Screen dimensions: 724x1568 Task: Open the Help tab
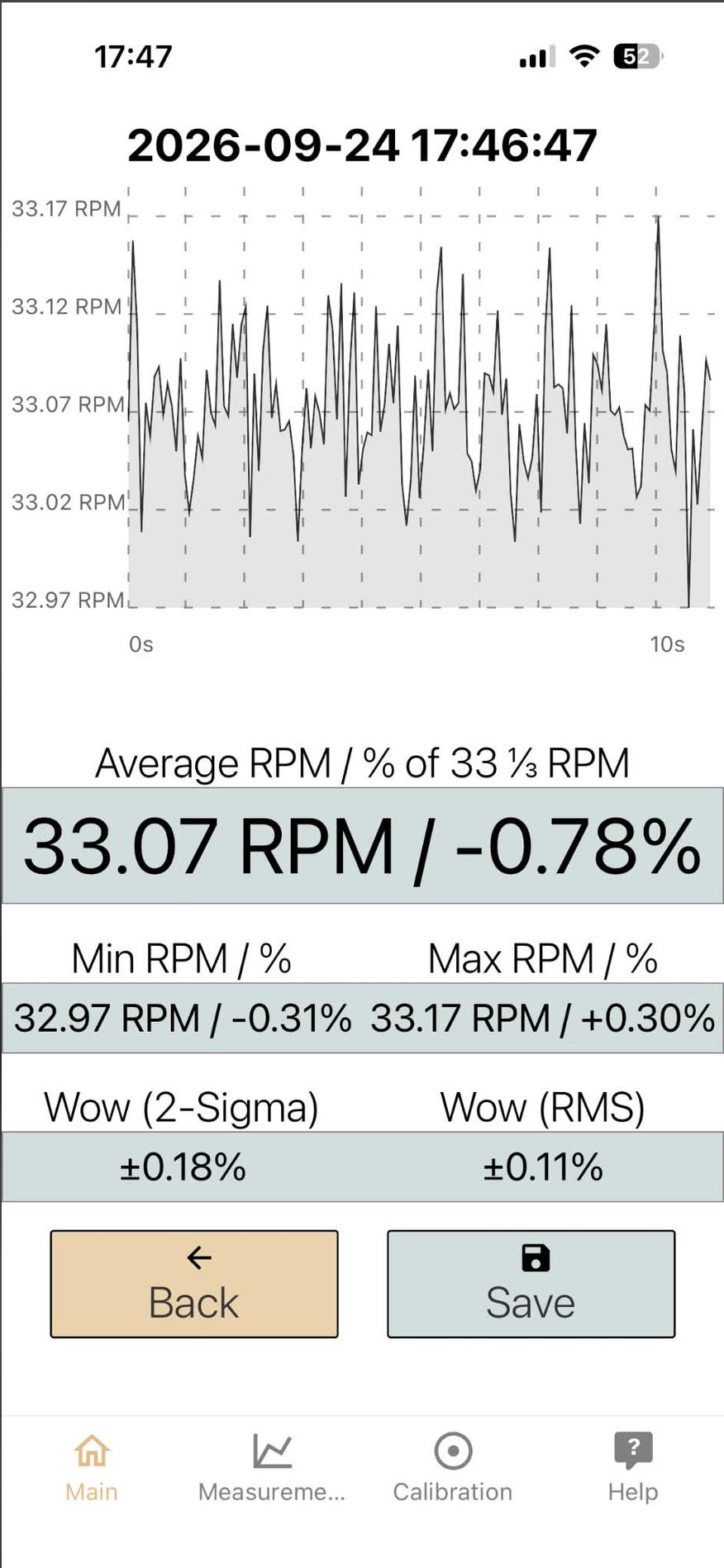(x=633, y=1467)
